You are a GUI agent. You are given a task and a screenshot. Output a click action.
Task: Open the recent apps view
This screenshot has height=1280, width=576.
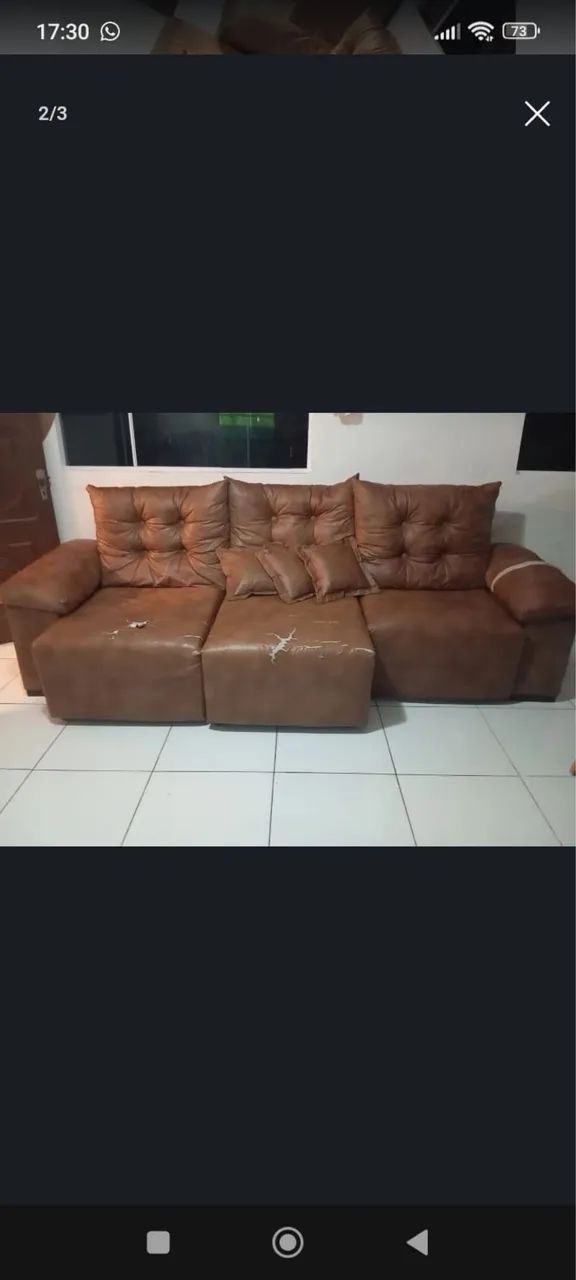click(158, 1242)
